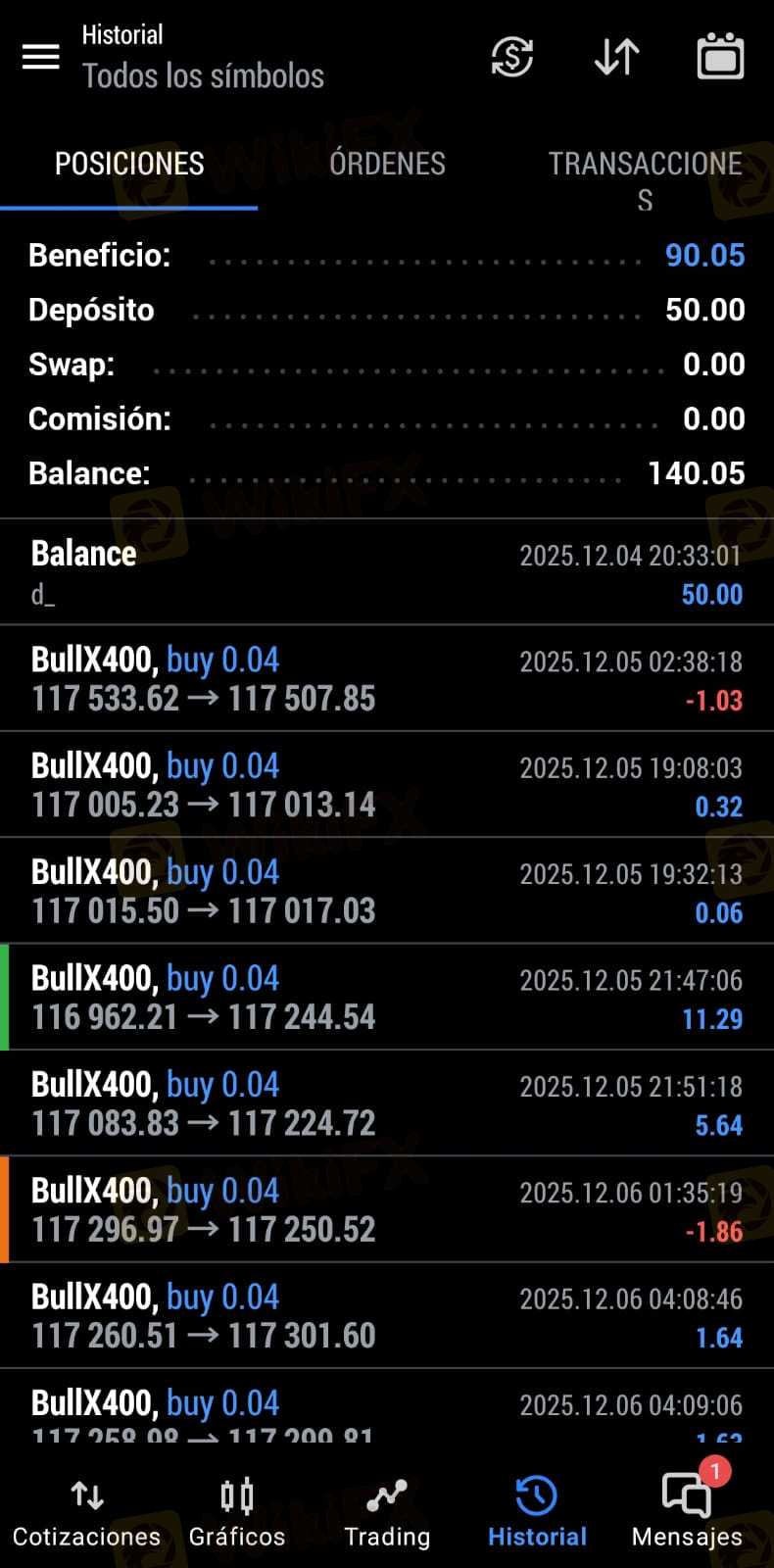Open the Gráficos section

click(237, 1514)
